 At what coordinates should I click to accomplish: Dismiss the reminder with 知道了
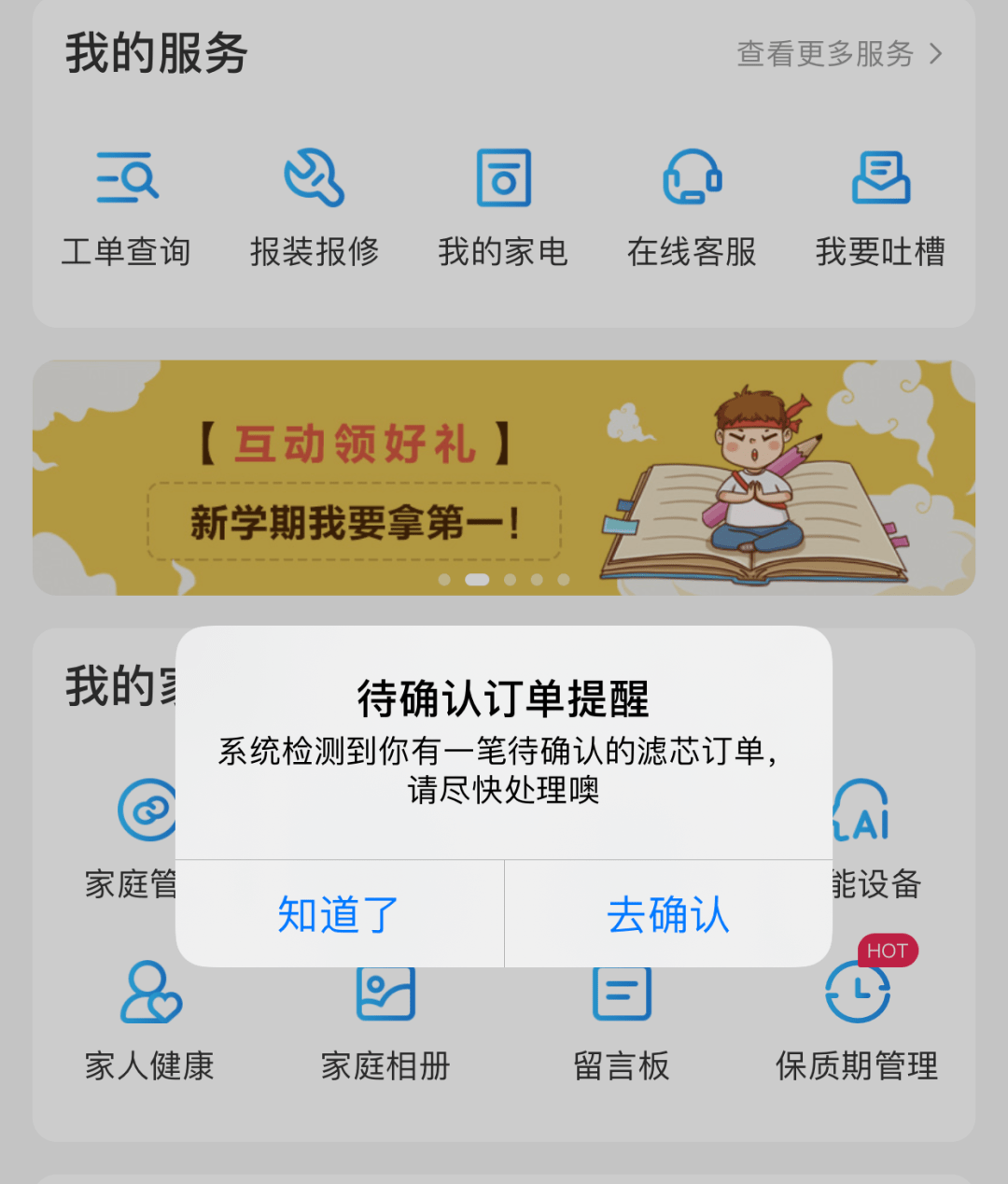coord(339,914)
